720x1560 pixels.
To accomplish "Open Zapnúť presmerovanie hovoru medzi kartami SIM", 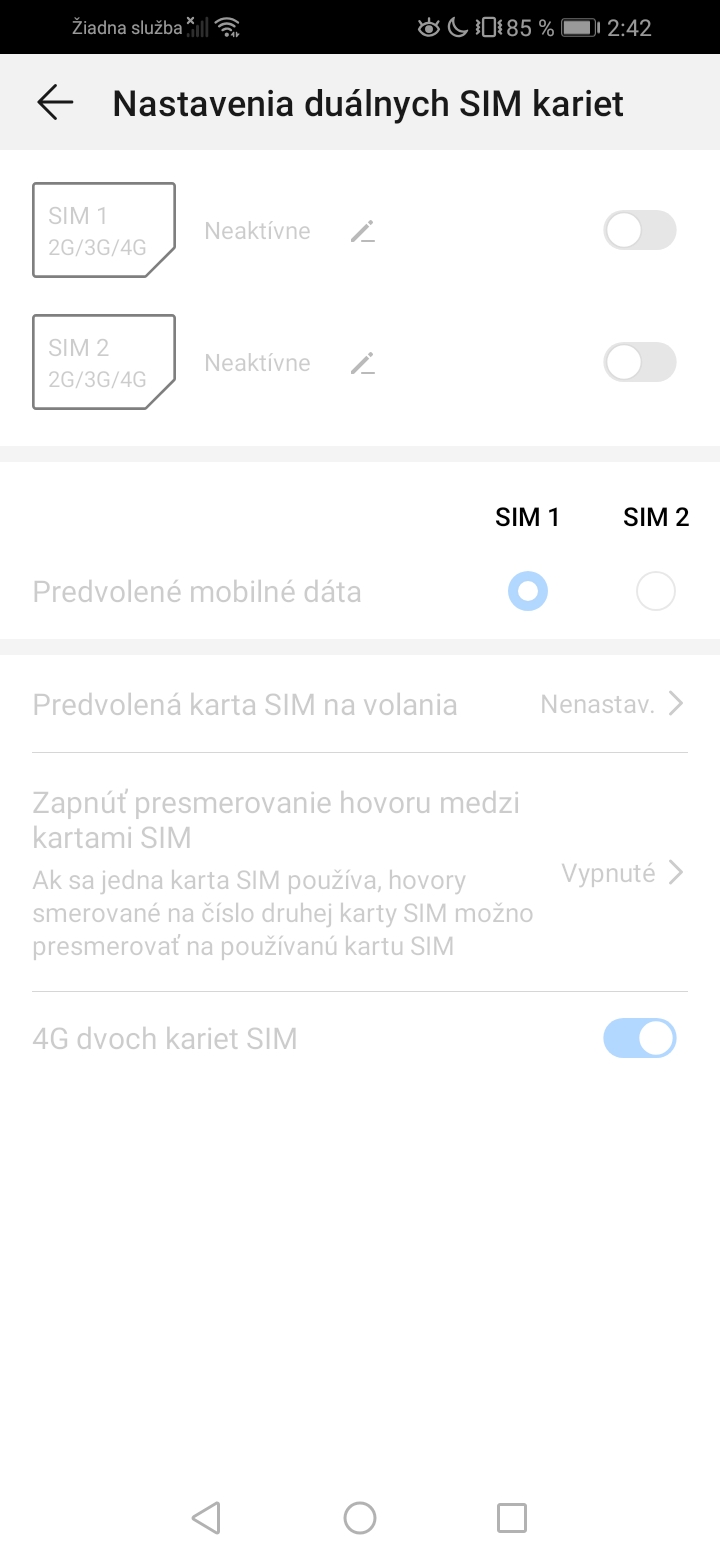I will point(360,872).
